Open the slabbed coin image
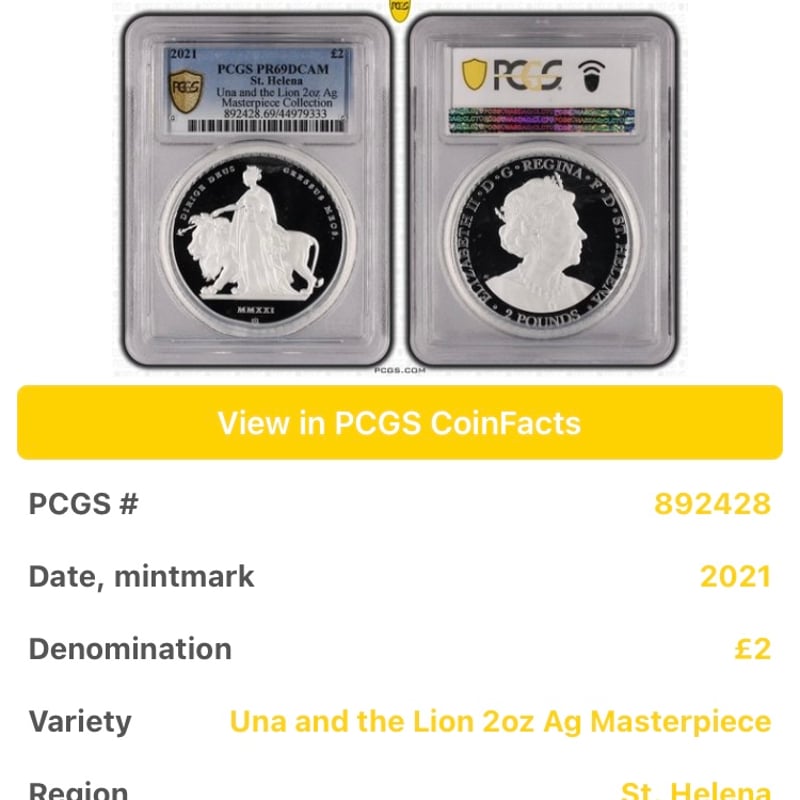Viewport: 800px width, 800px height. (x=400, y=190)
